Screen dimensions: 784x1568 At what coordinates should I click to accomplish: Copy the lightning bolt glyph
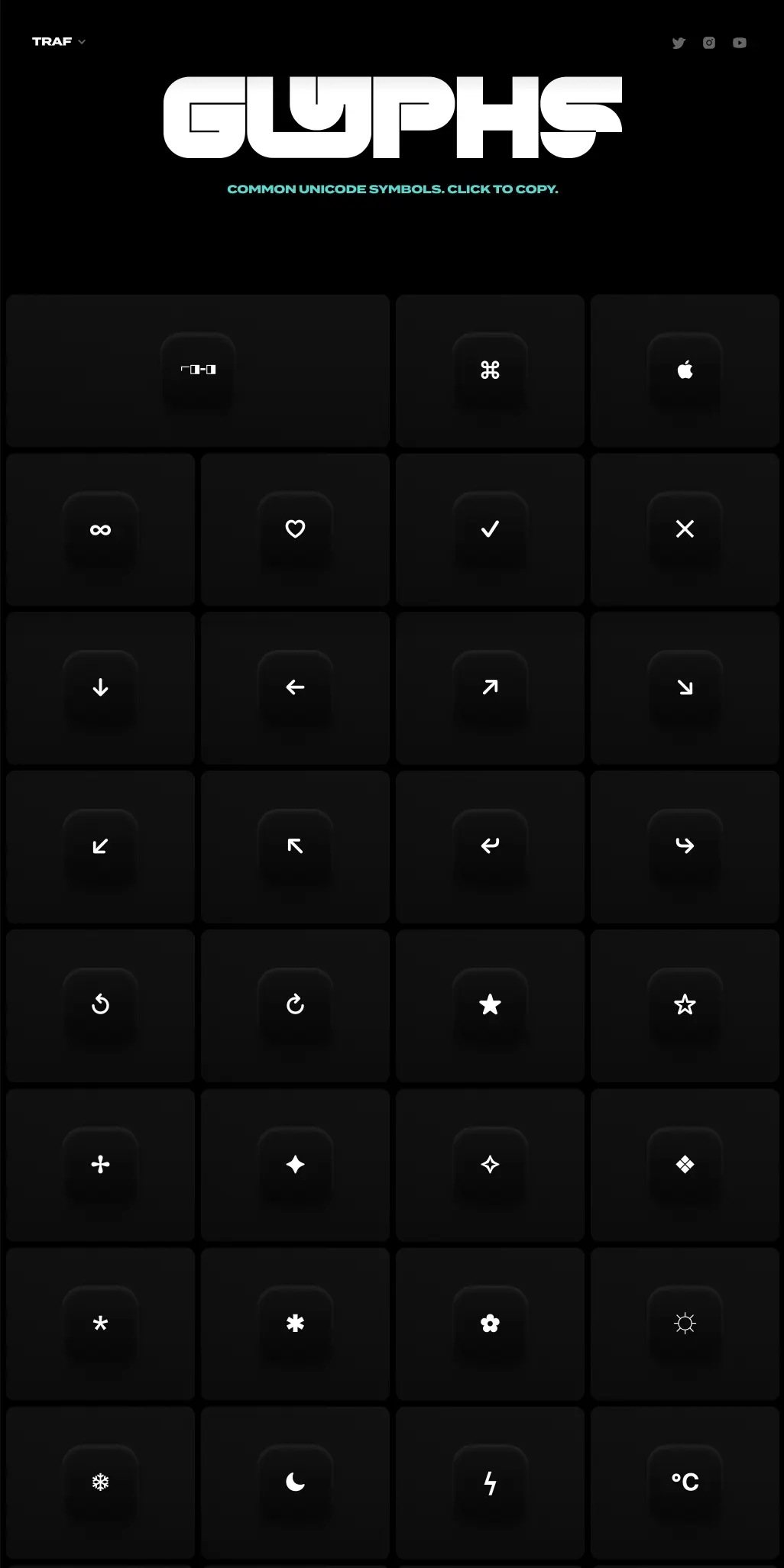[x=490, y=1482]
